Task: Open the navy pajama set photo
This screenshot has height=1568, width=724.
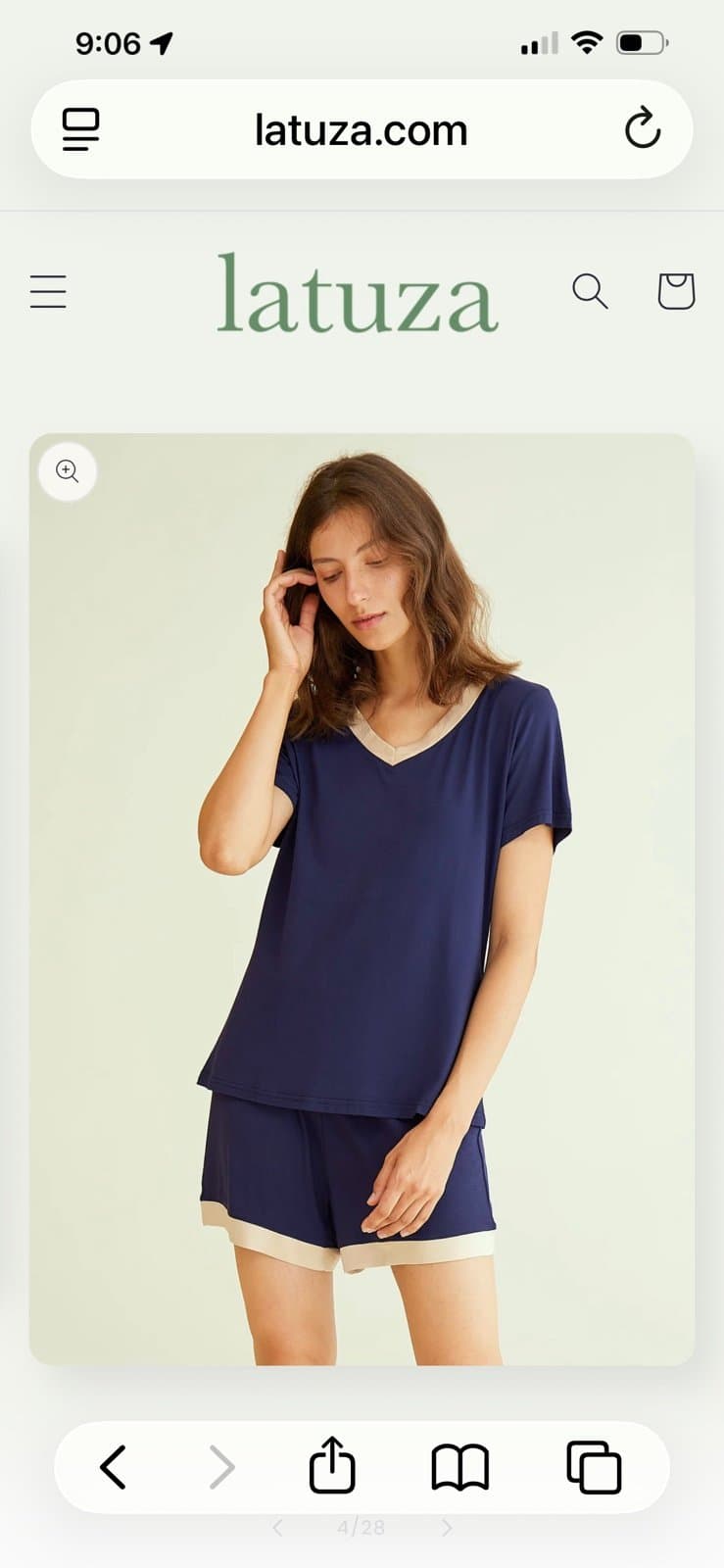Action: [362, 900]
